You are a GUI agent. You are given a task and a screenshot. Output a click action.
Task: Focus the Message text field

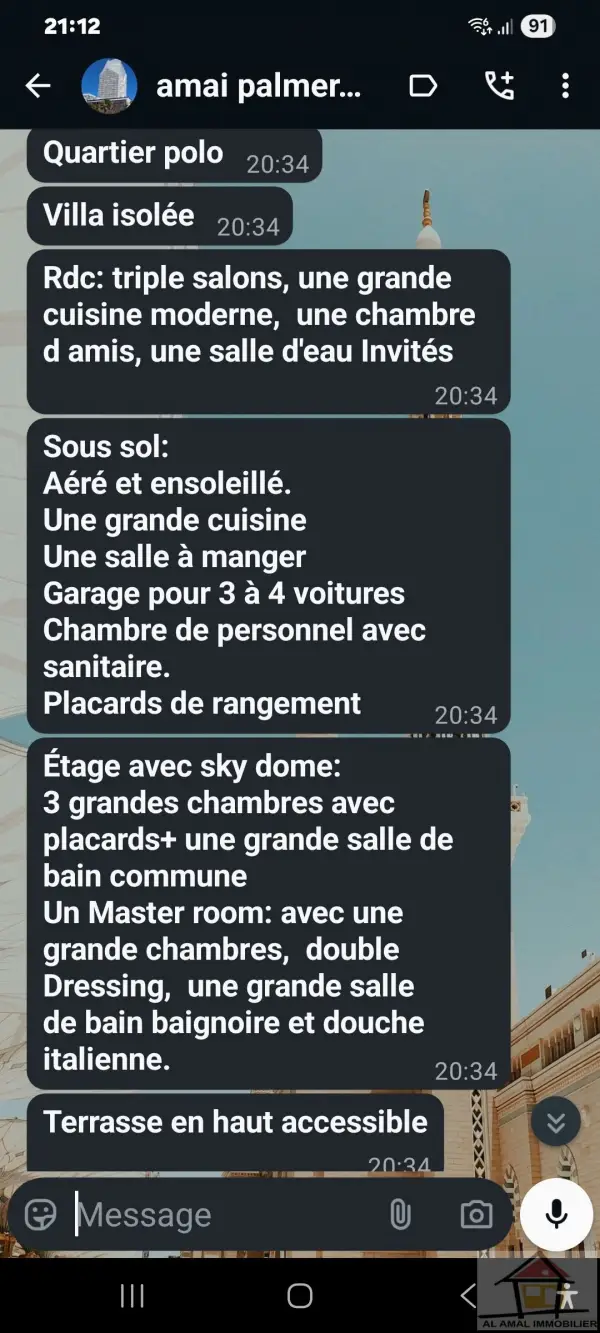(x=220, y=1215)
